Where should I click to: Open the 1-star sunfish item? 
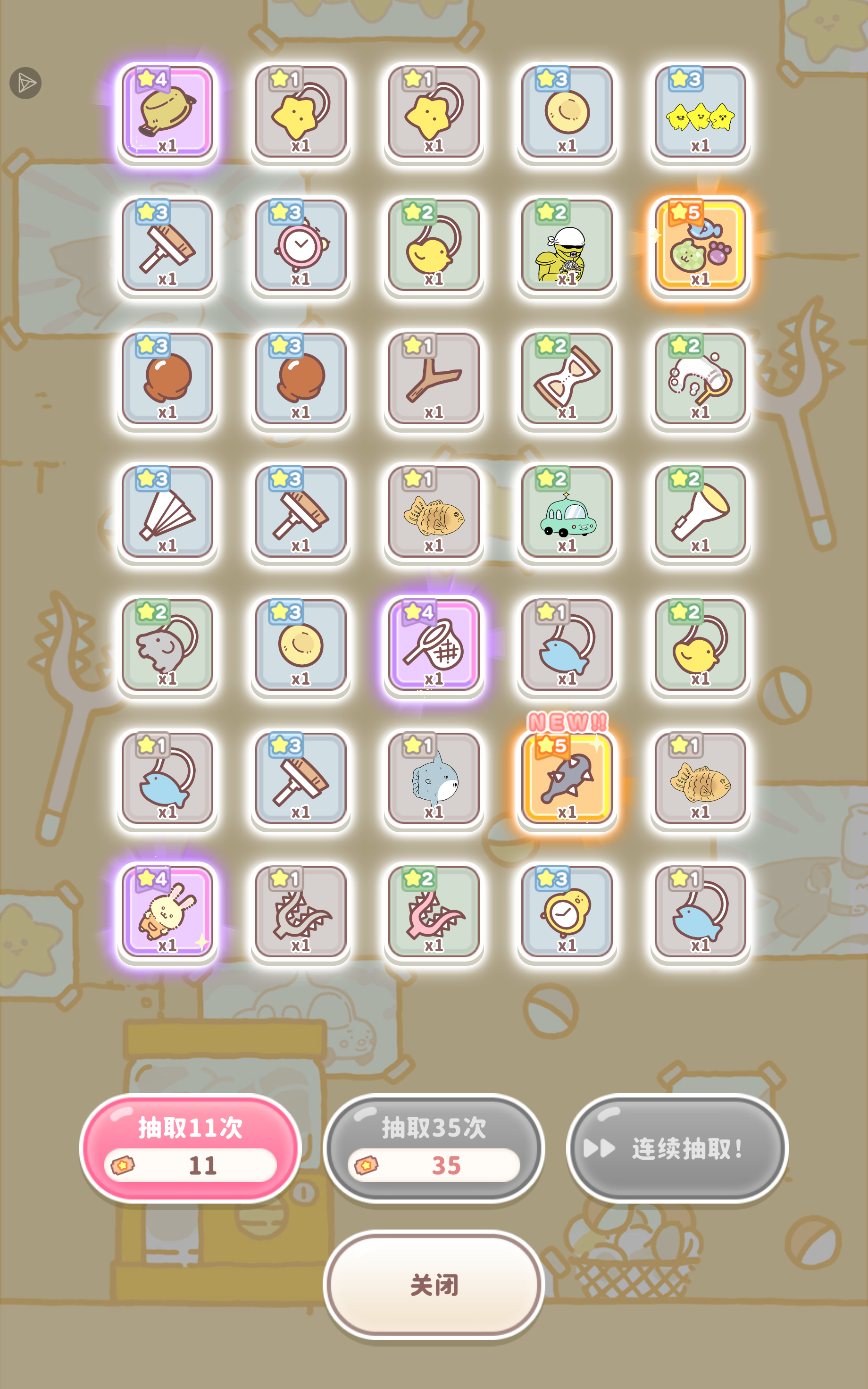click(x=434, y=779)
